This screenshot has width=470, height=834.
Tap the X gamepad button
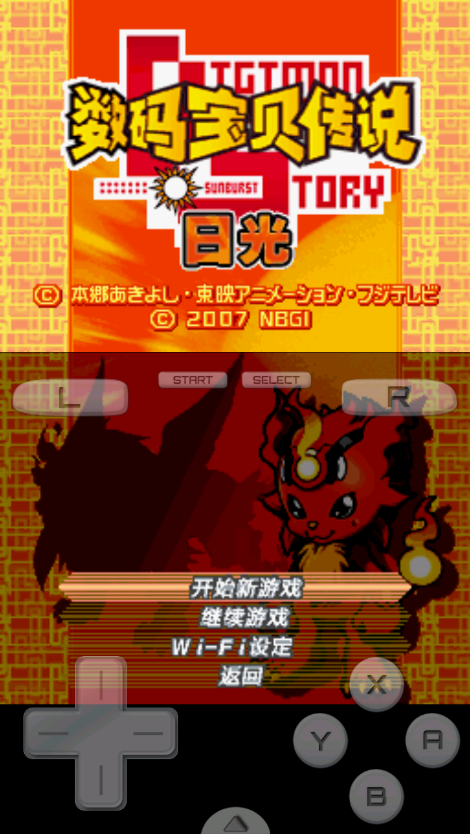pos(376,685)
